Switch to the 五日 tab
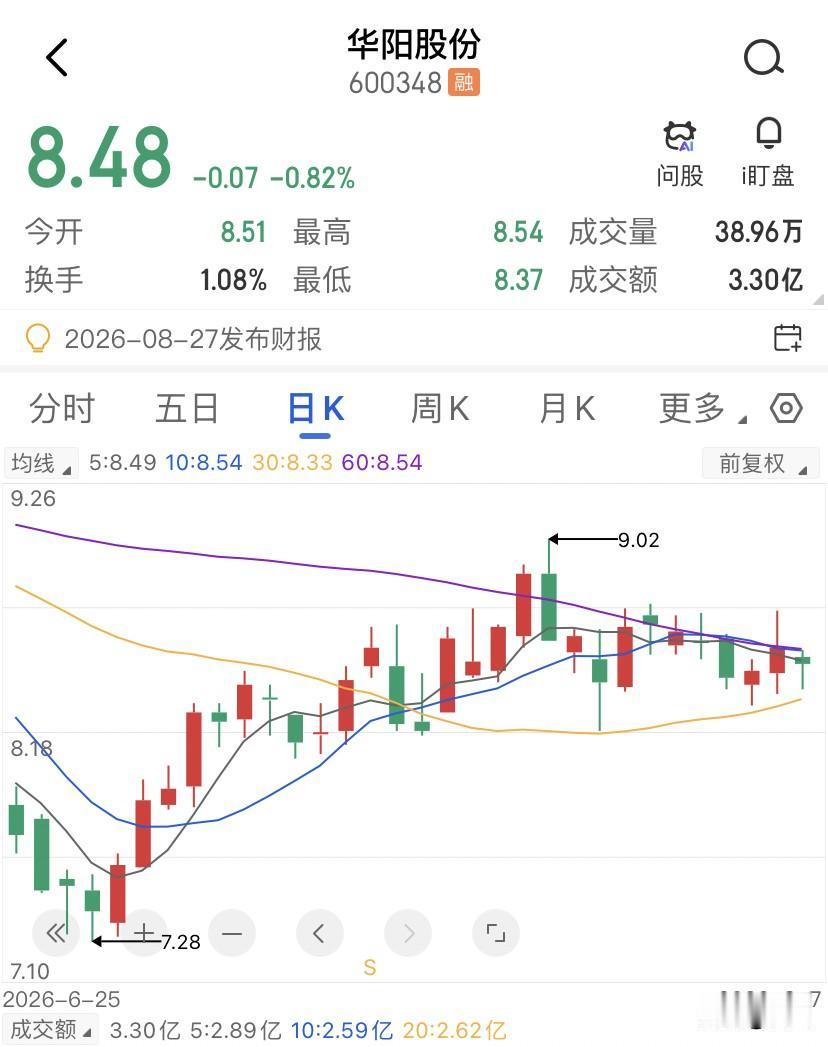The height and width of the screenshot is (1047, 828). coord(186,408)
